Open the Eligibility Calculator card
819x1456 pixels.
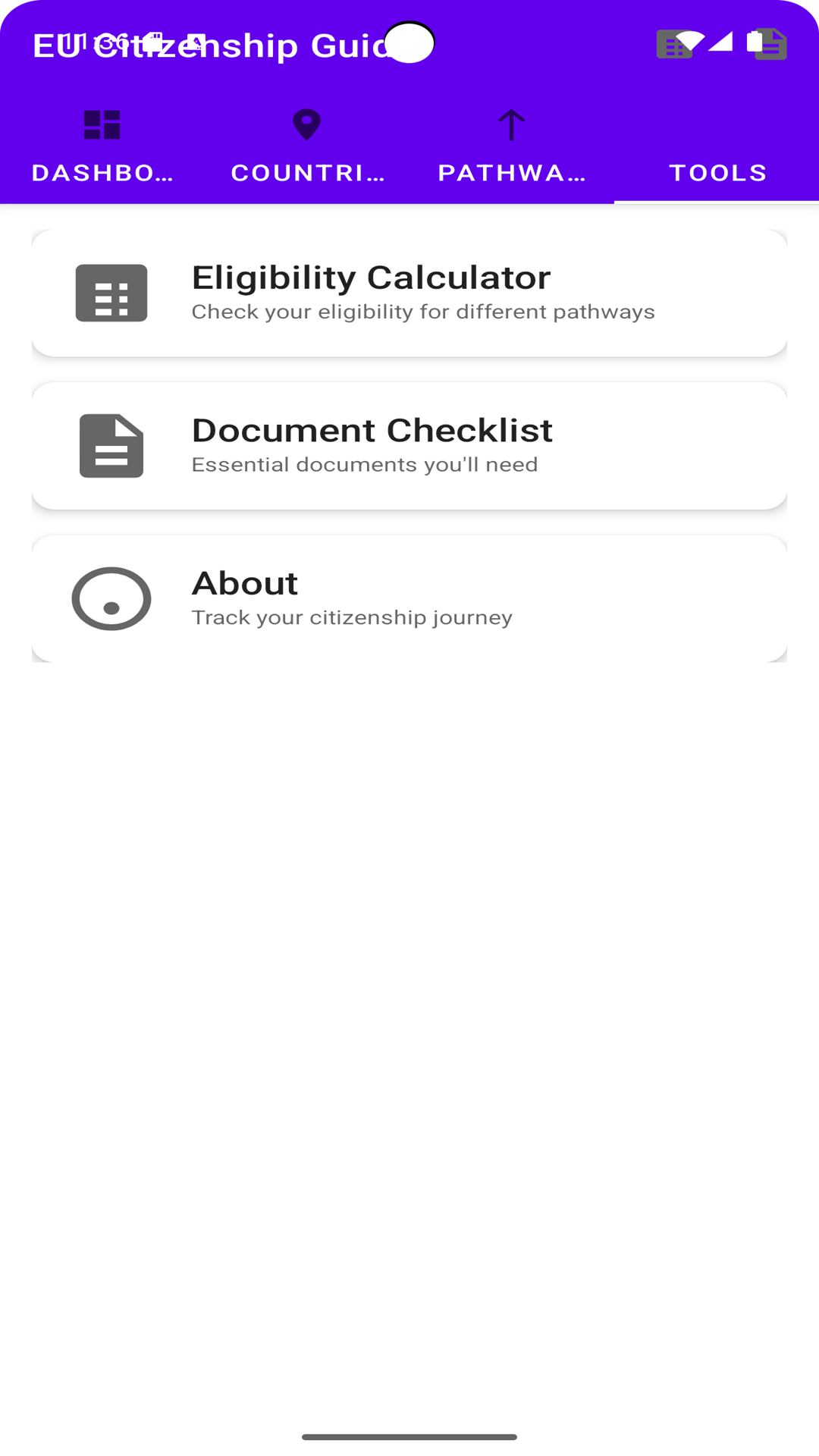click(x=409, y=293)
